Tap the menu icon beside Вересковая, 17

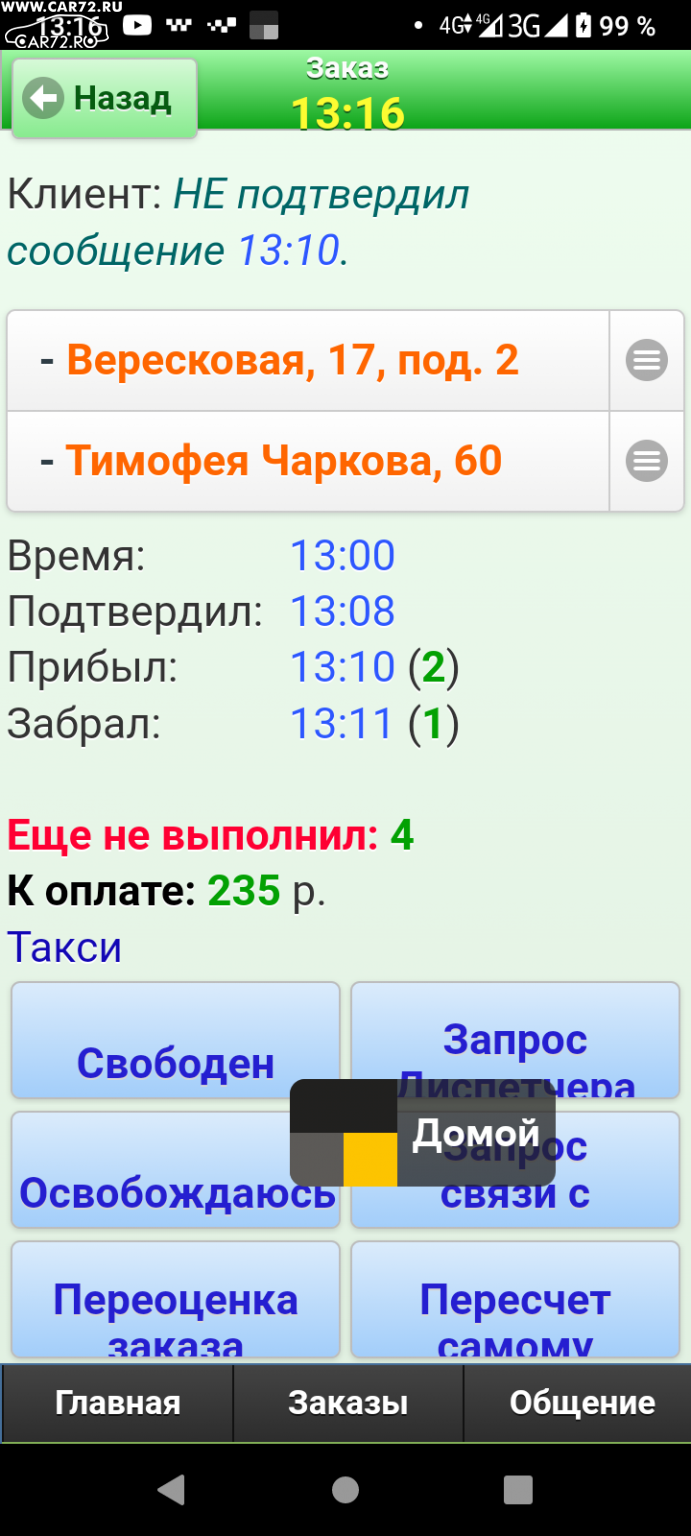tap(647, 360)
